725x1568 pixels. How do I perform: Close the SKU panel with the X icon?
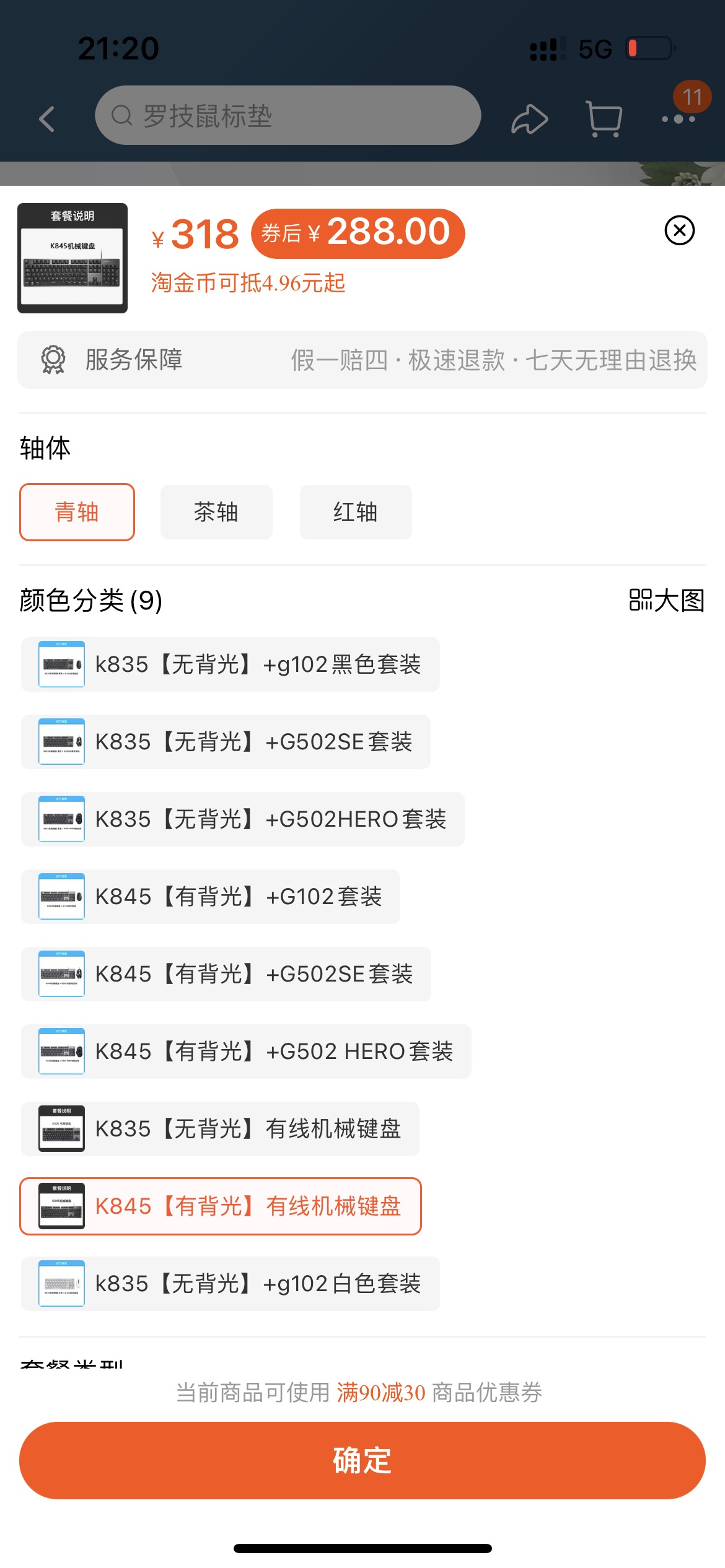click(x=679, y=232)
